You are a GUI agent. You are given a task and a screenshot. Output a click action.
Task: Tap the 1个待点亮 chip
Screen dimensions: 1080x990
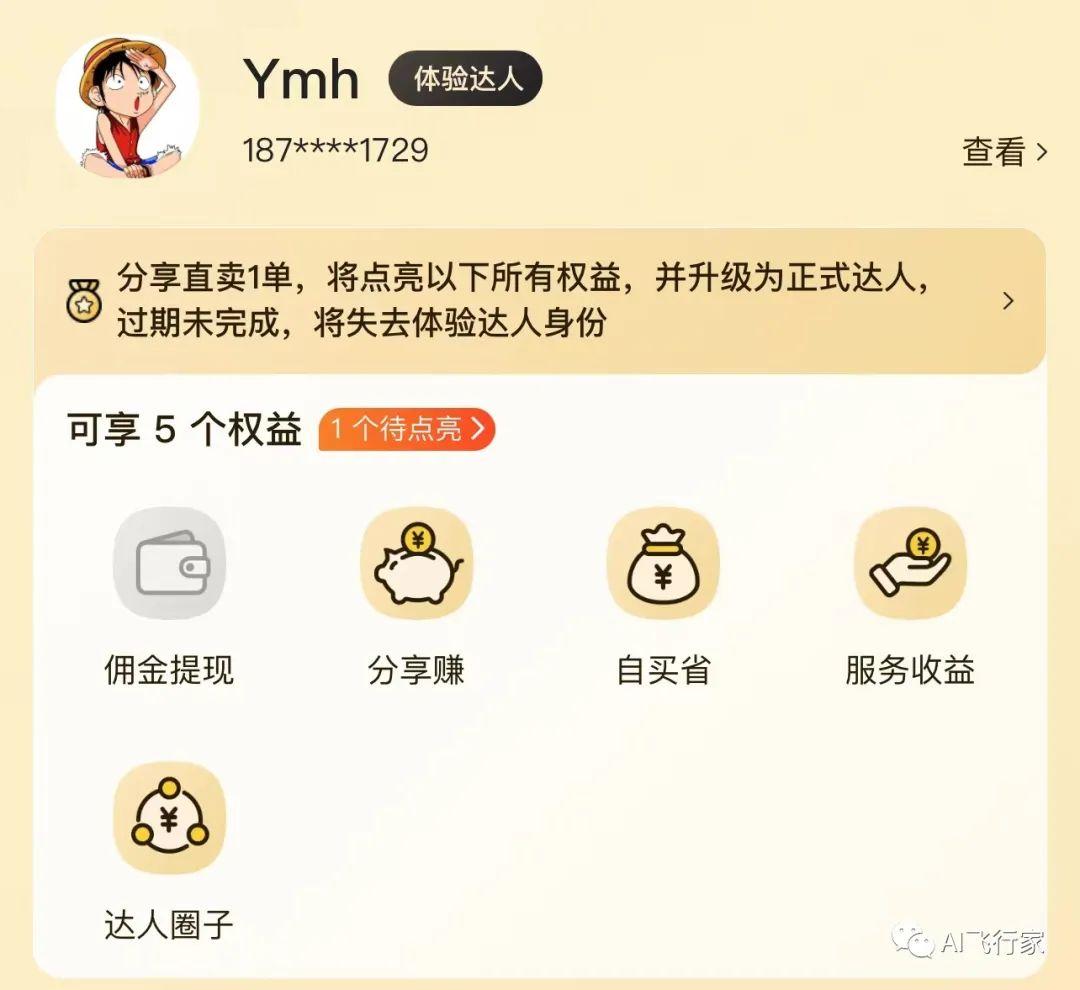[x=407, y=429]
